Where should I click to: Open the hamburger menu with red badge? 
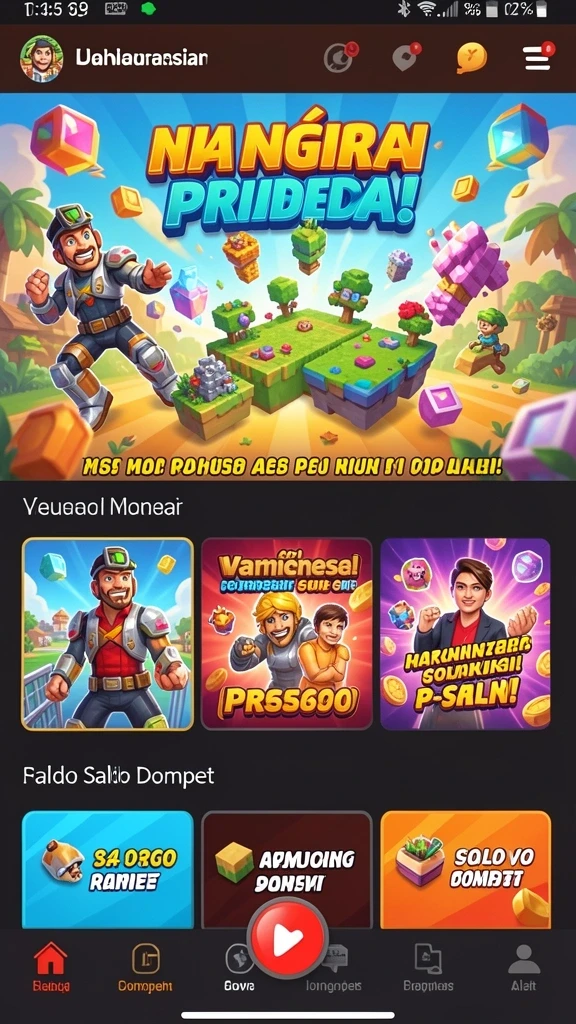pos(539,57)
